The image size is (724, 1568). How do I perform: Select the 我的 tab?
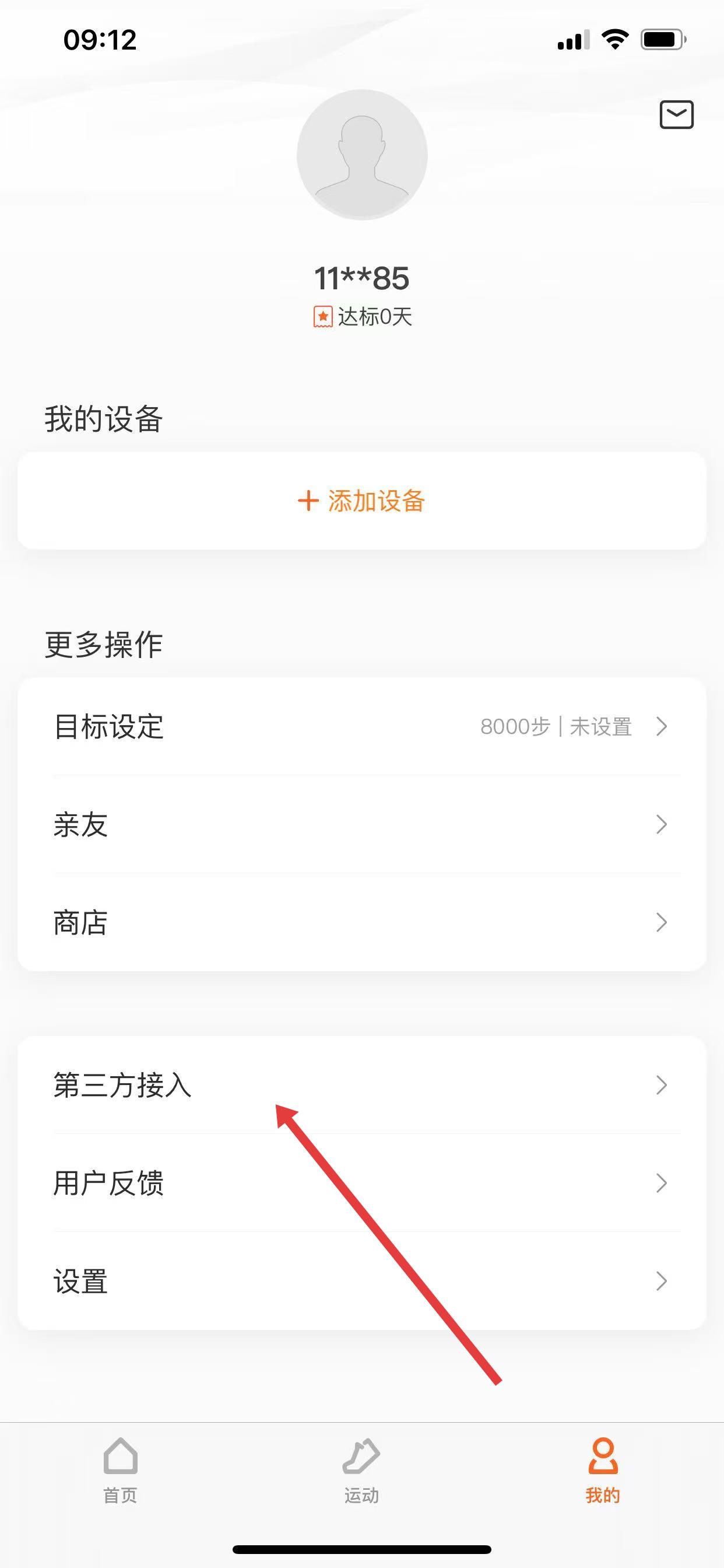click(602, 1469)
